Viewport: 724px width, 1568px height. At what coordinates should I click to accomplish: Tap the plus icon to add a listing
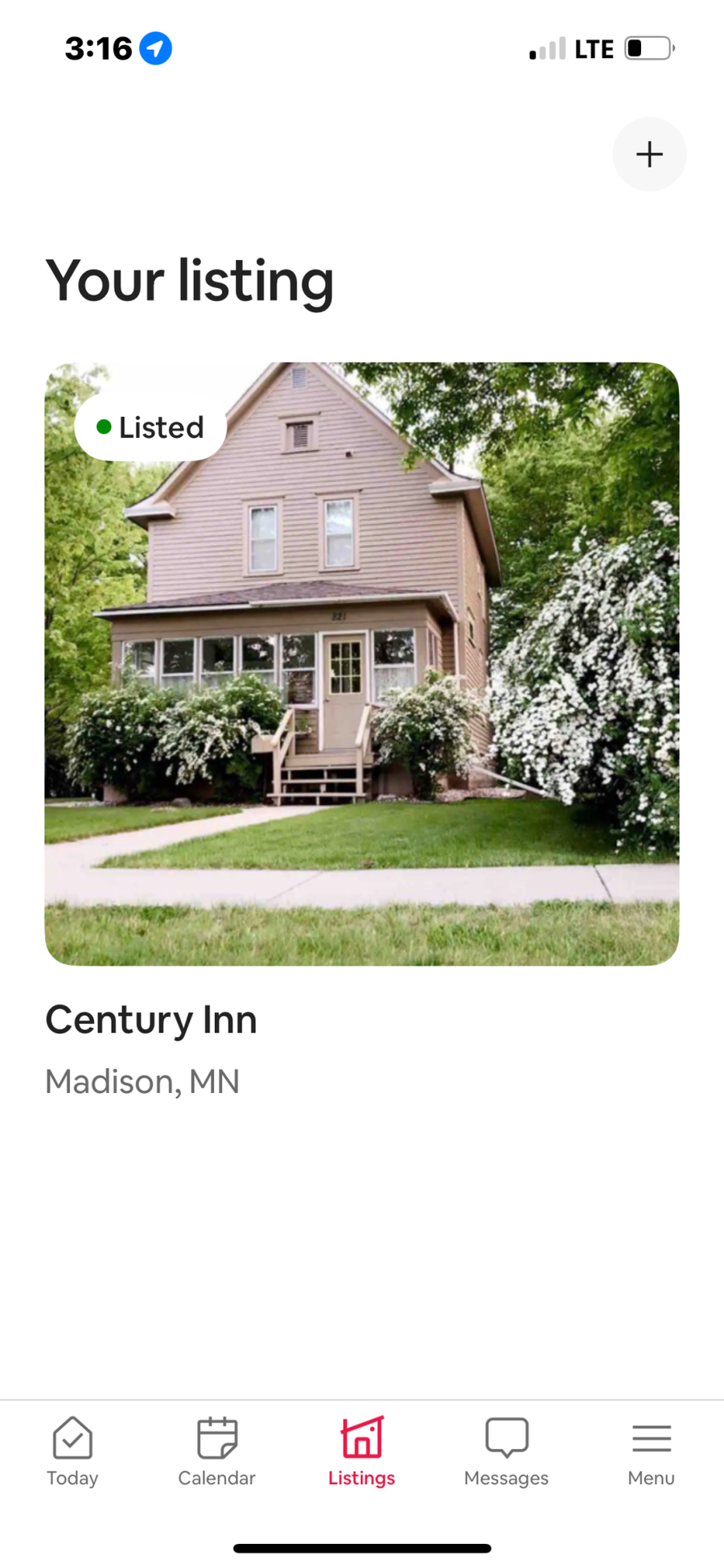[649, 154]
